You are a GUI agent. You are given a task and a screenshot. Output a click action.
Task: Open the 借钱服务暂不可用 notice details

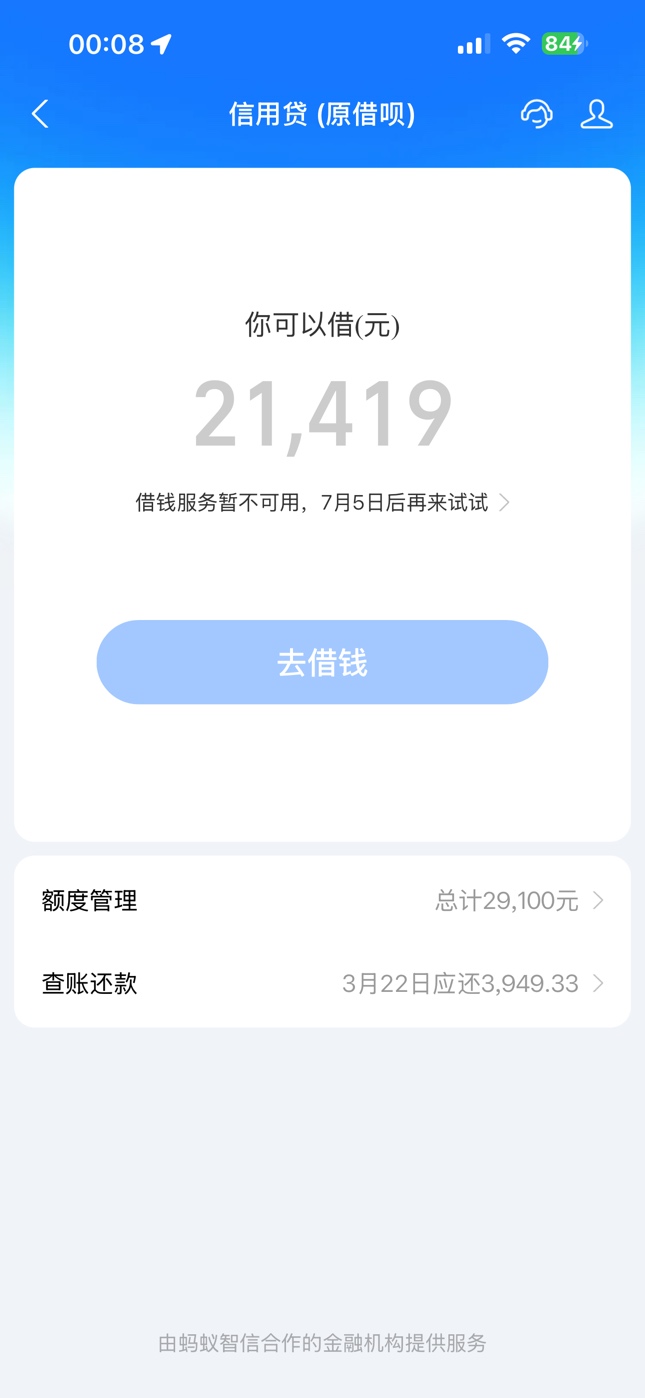coord(322,502)
